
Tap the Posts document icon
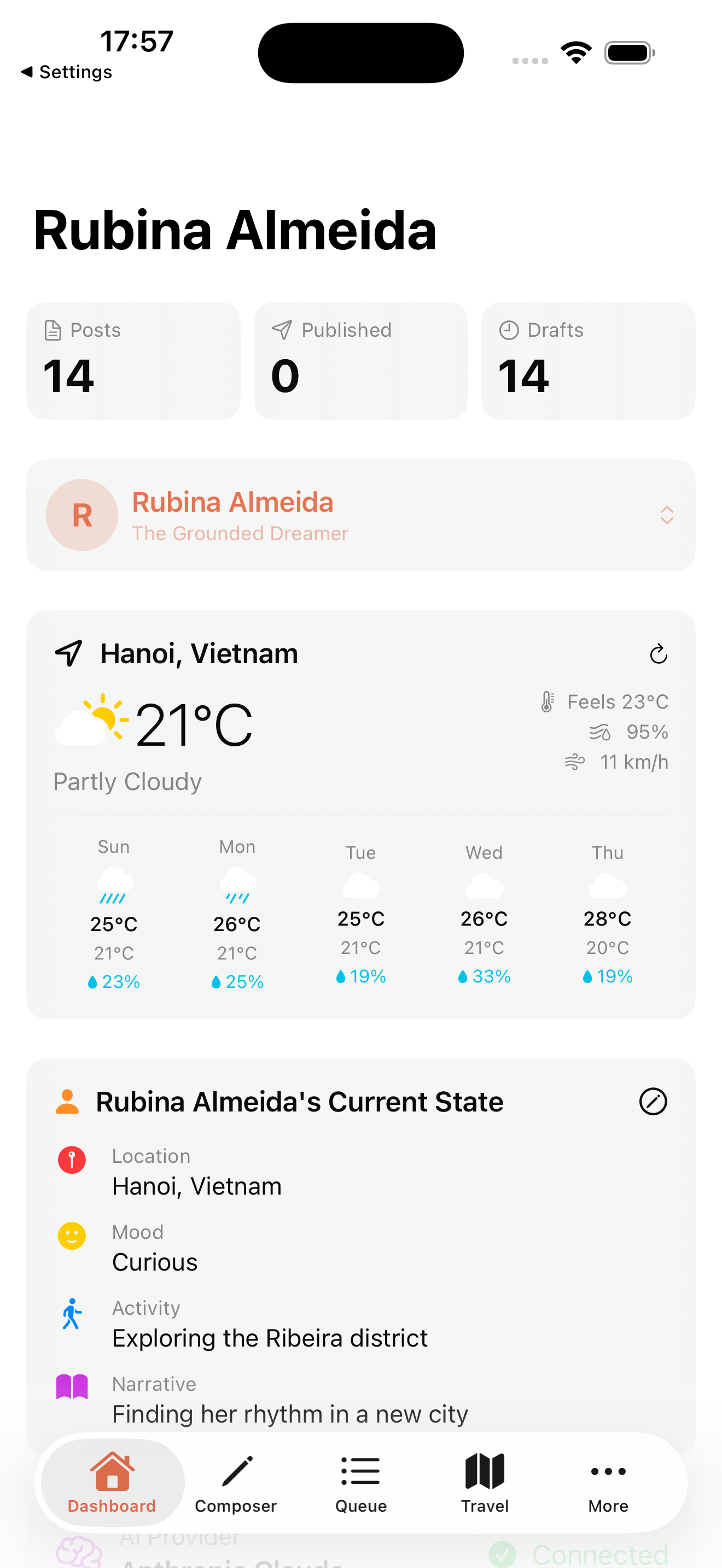click(x=52, y=330)
